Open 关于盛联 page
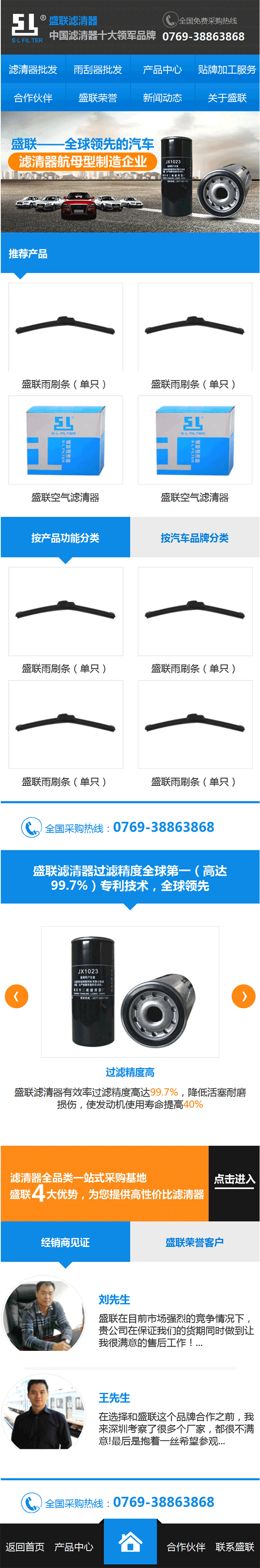Screen dimensions: 260x1568 [227, 98]
